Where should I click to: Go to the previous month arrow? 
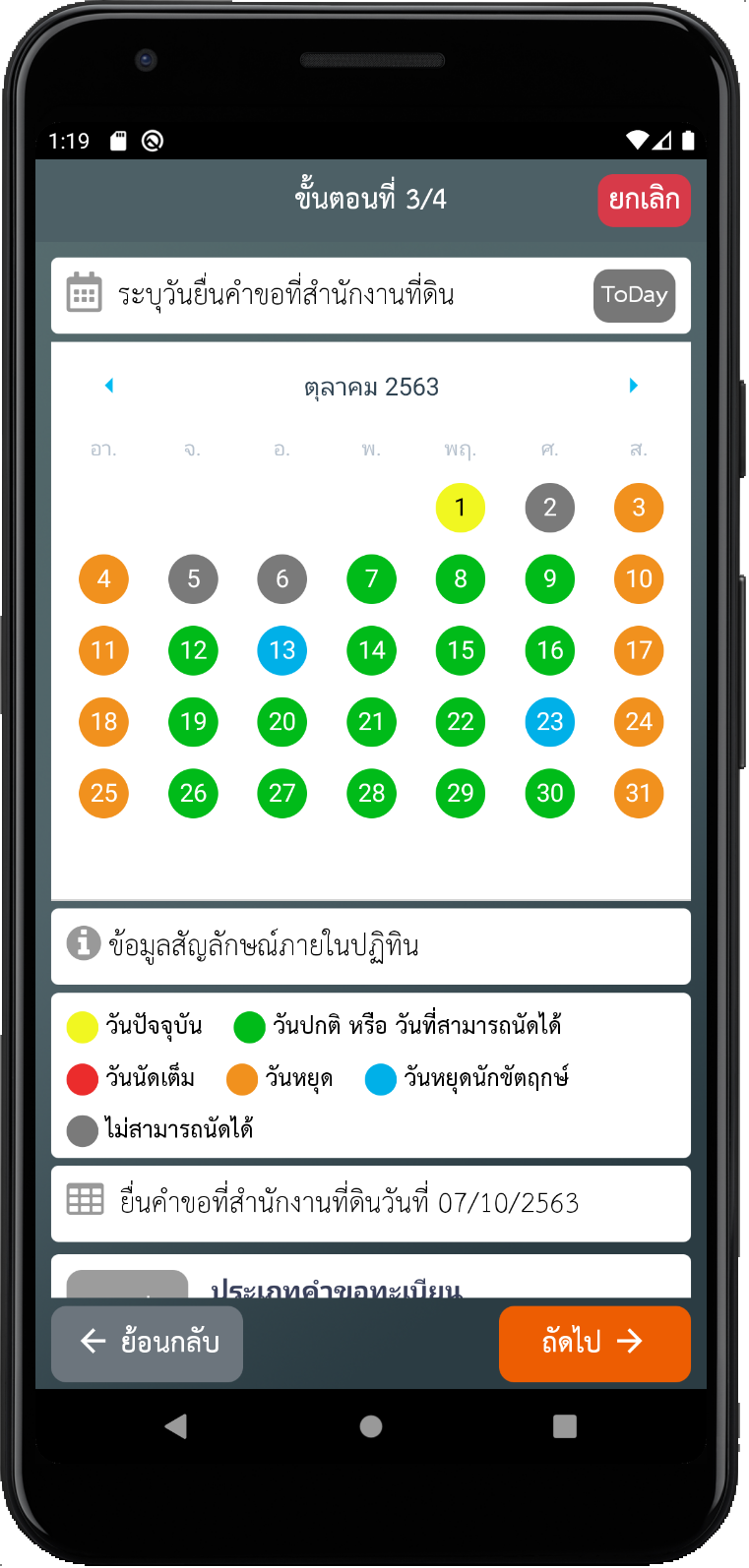click(x=109, y=386)
